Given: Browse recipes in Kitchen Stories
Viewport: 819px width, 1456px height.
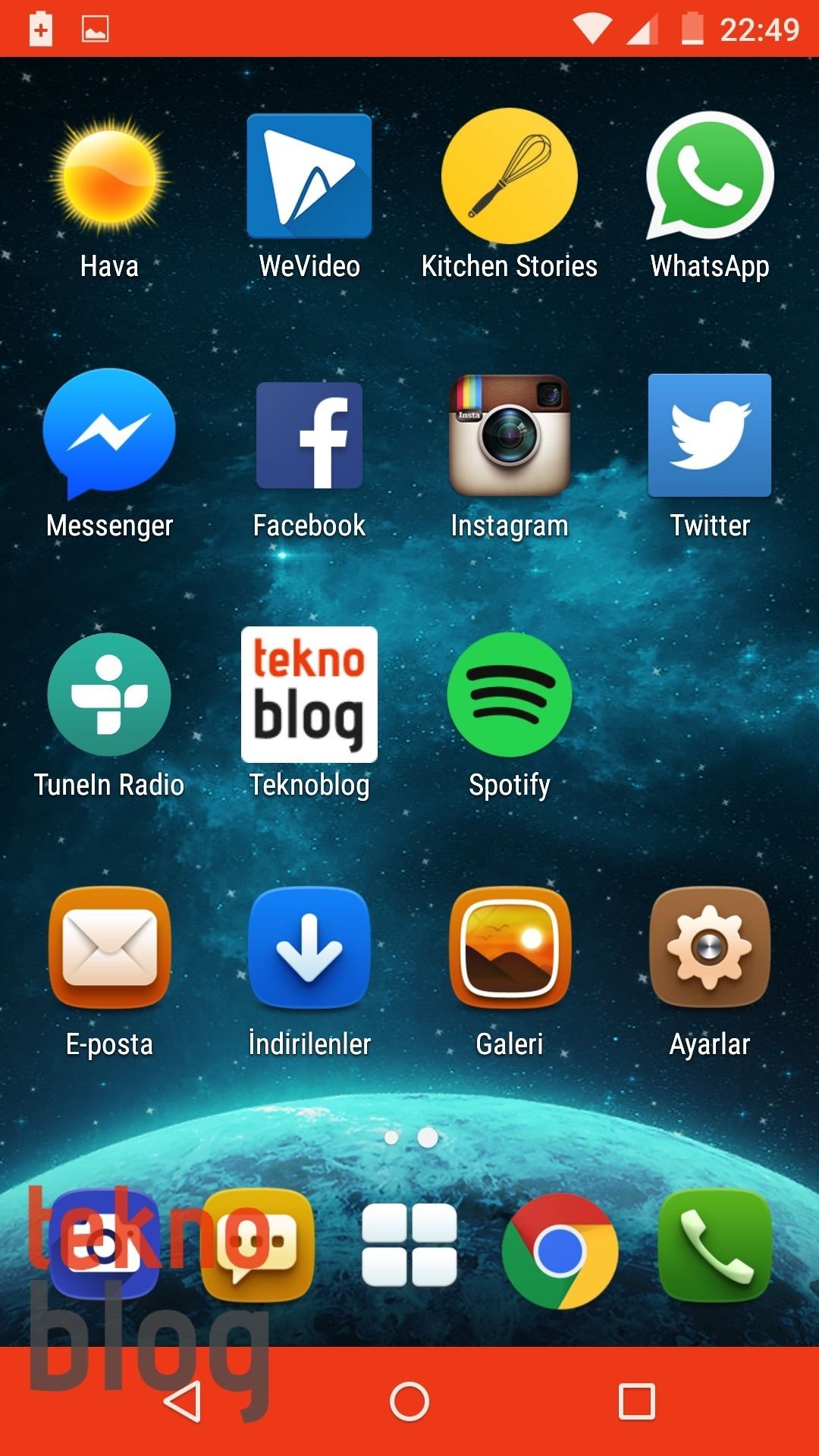Looking at the screenshot, I should pos(510,174).
